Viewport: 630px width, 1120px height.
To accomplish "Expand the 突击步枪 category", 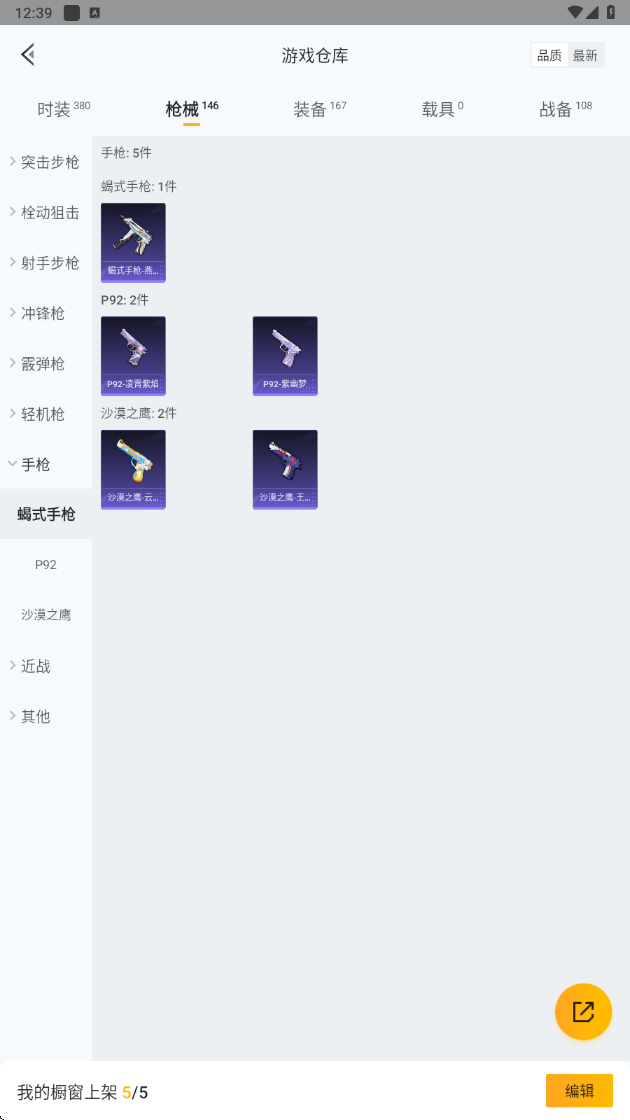I will pos(46,162).
